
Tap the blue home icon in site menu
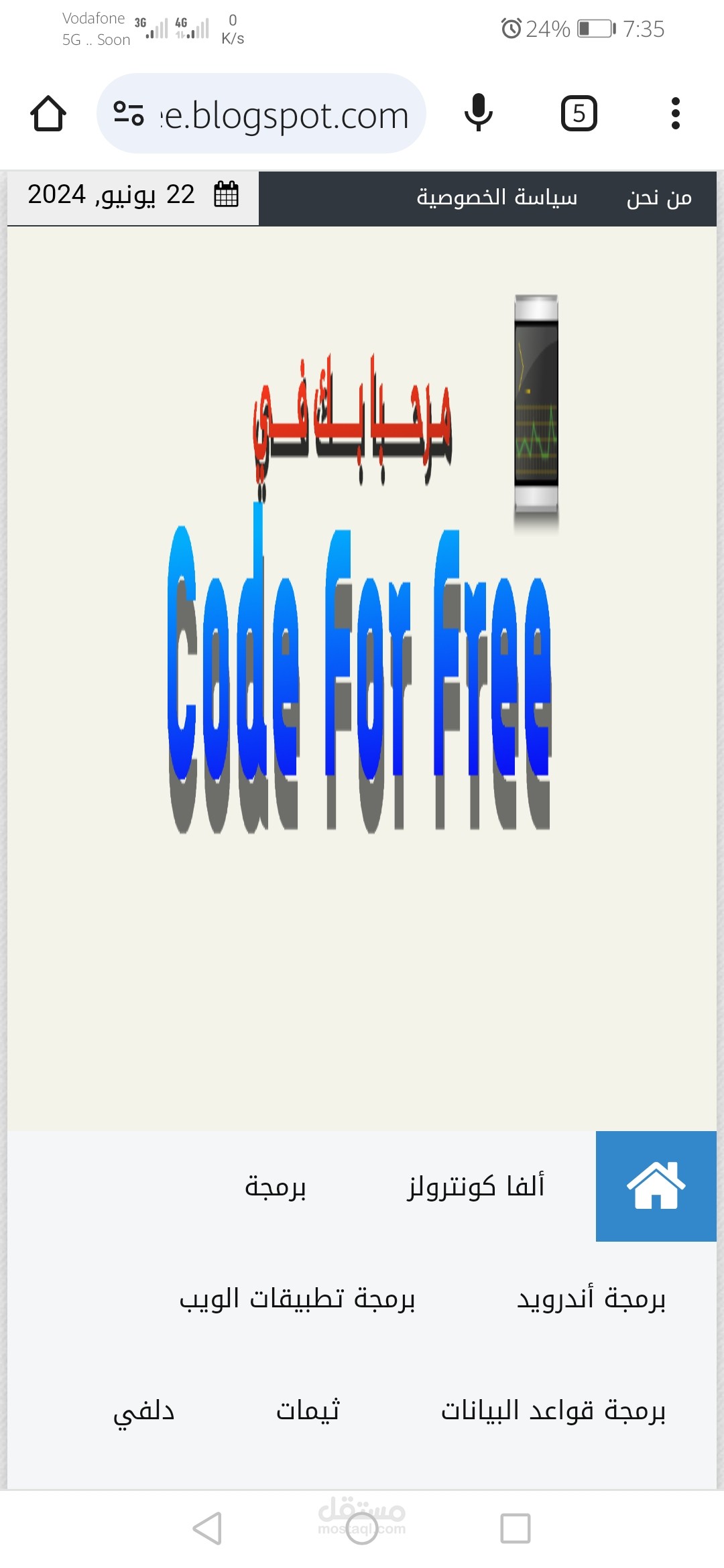[x=656, y=1186]
